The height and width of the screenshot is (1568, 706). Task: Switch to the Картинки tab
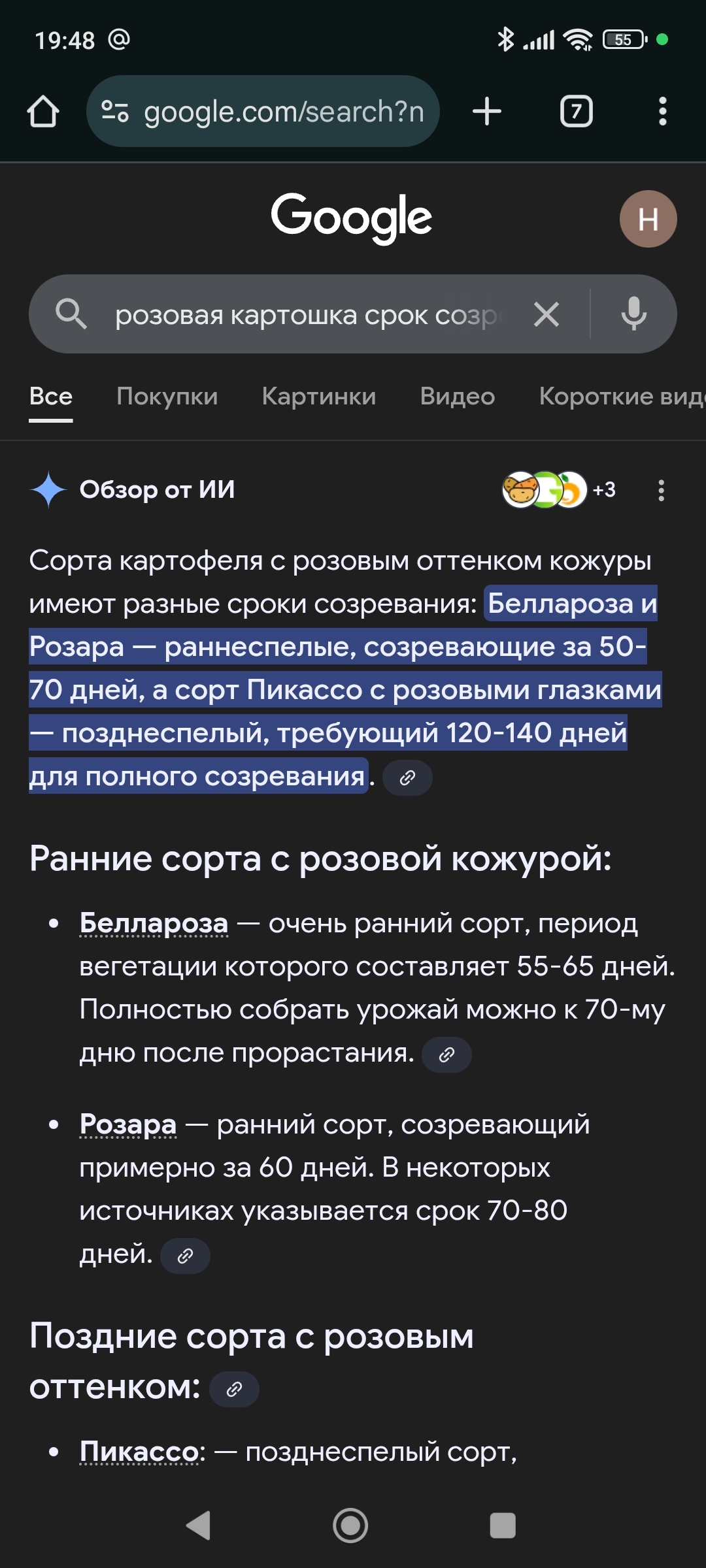click(319, 396)
